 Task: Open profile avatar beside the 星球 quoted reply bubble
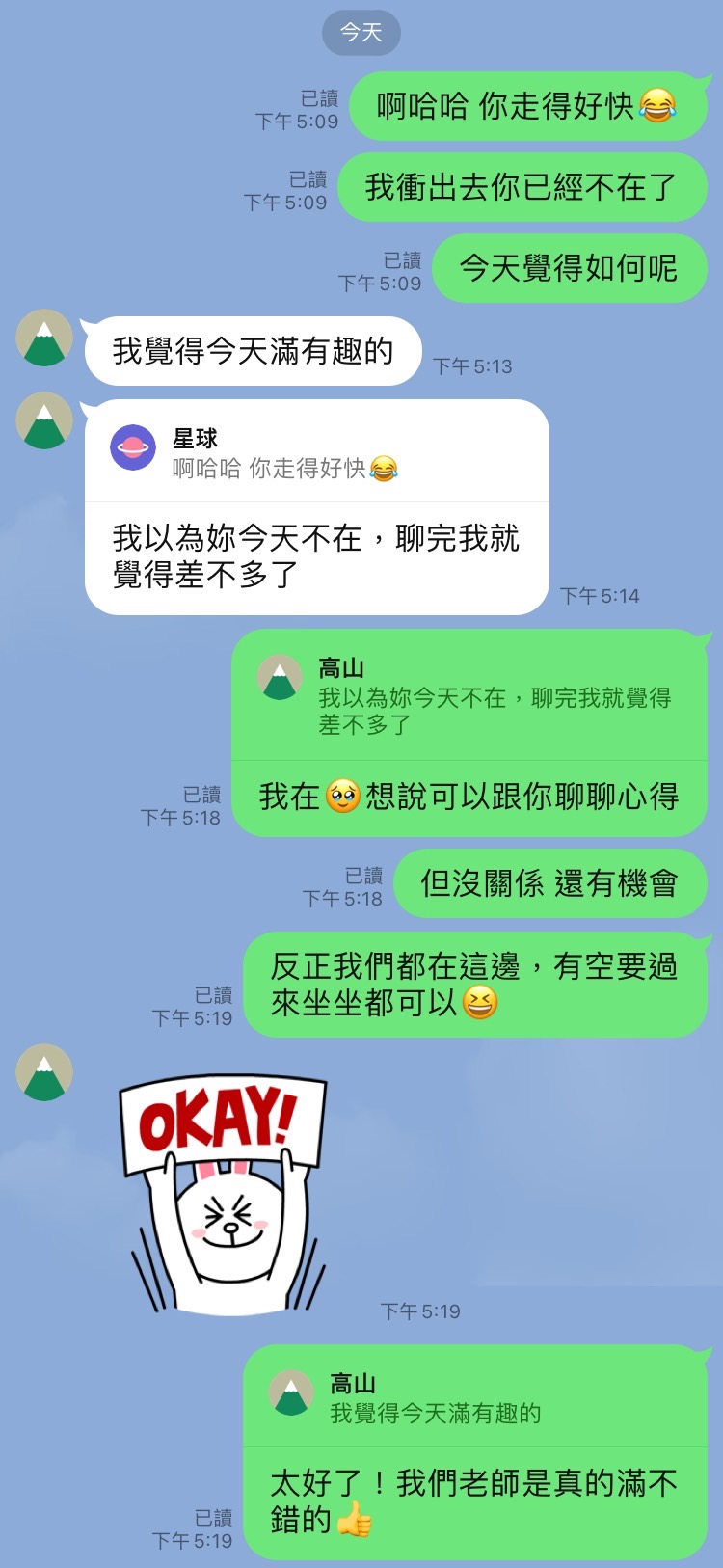pos(44,420)
